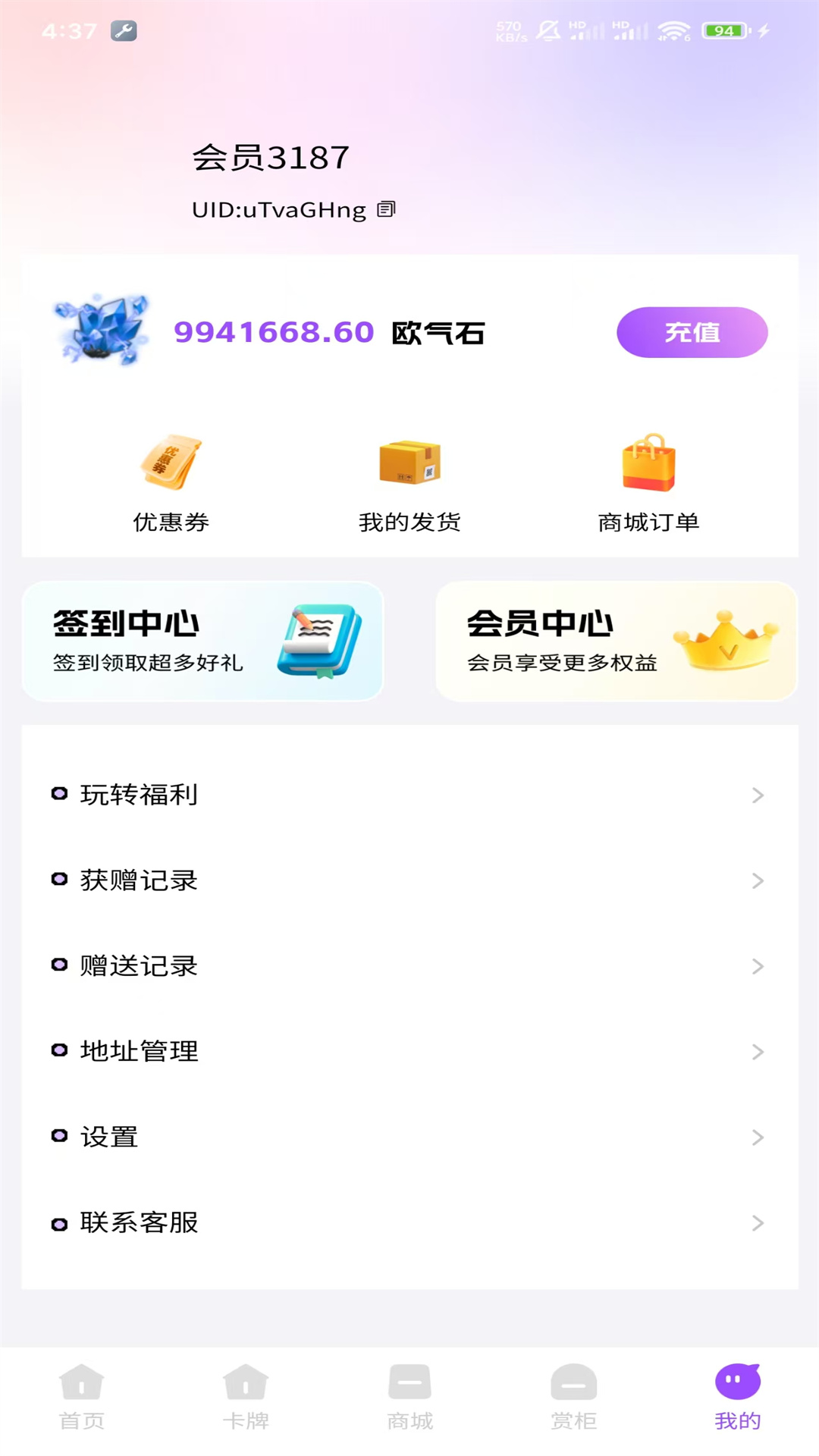
Task: Open 优惠券 coupons
Action: click(171, 482)
